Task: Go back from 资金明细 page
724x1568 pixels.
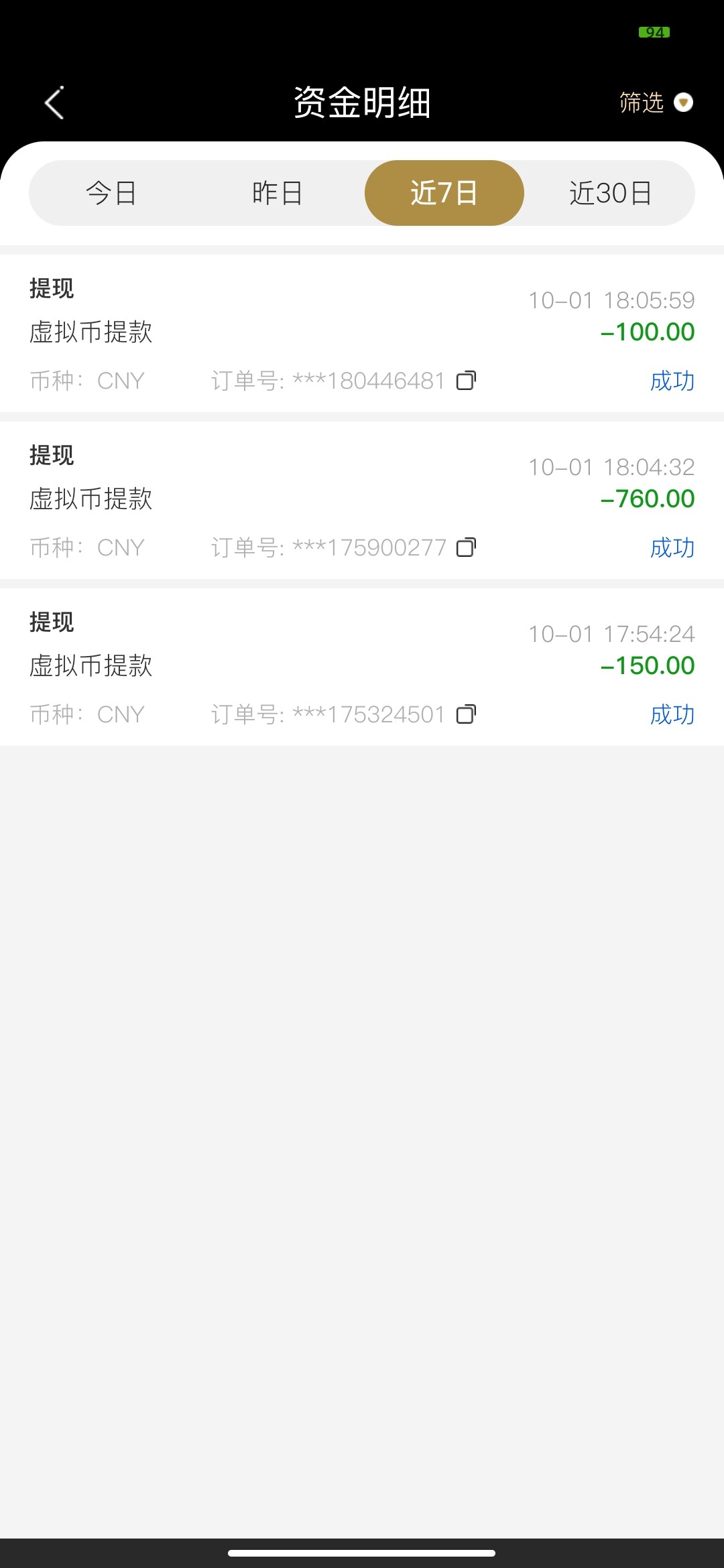Action: (x=54, y=103)
